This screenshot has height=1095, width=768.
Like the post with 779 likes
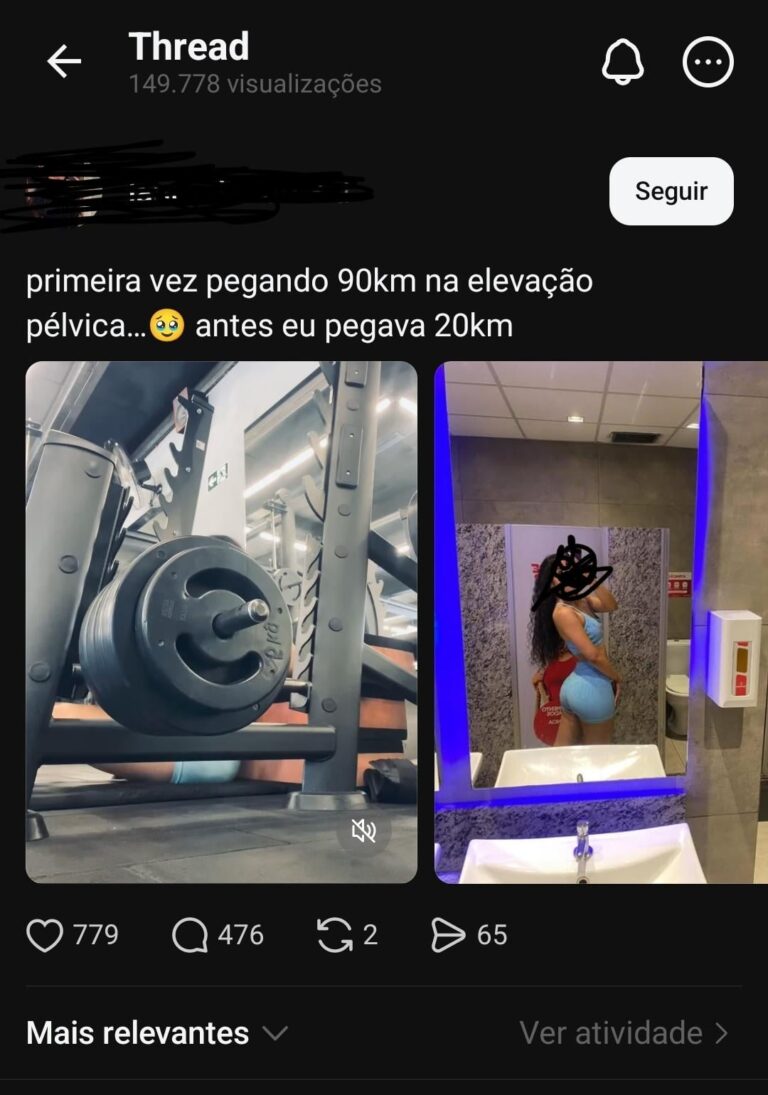(x=45, y=936)
